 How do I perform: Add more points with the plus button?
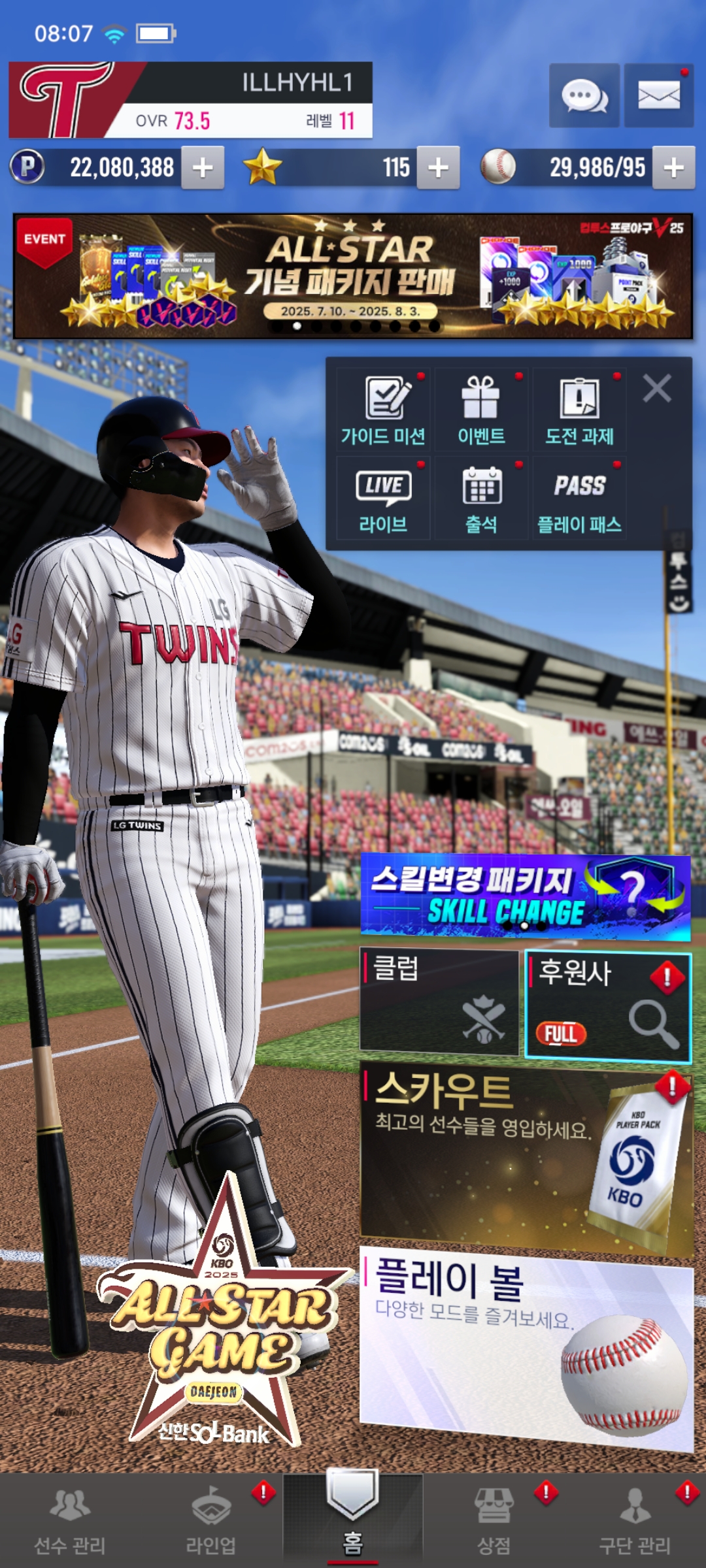click(203, 168)
